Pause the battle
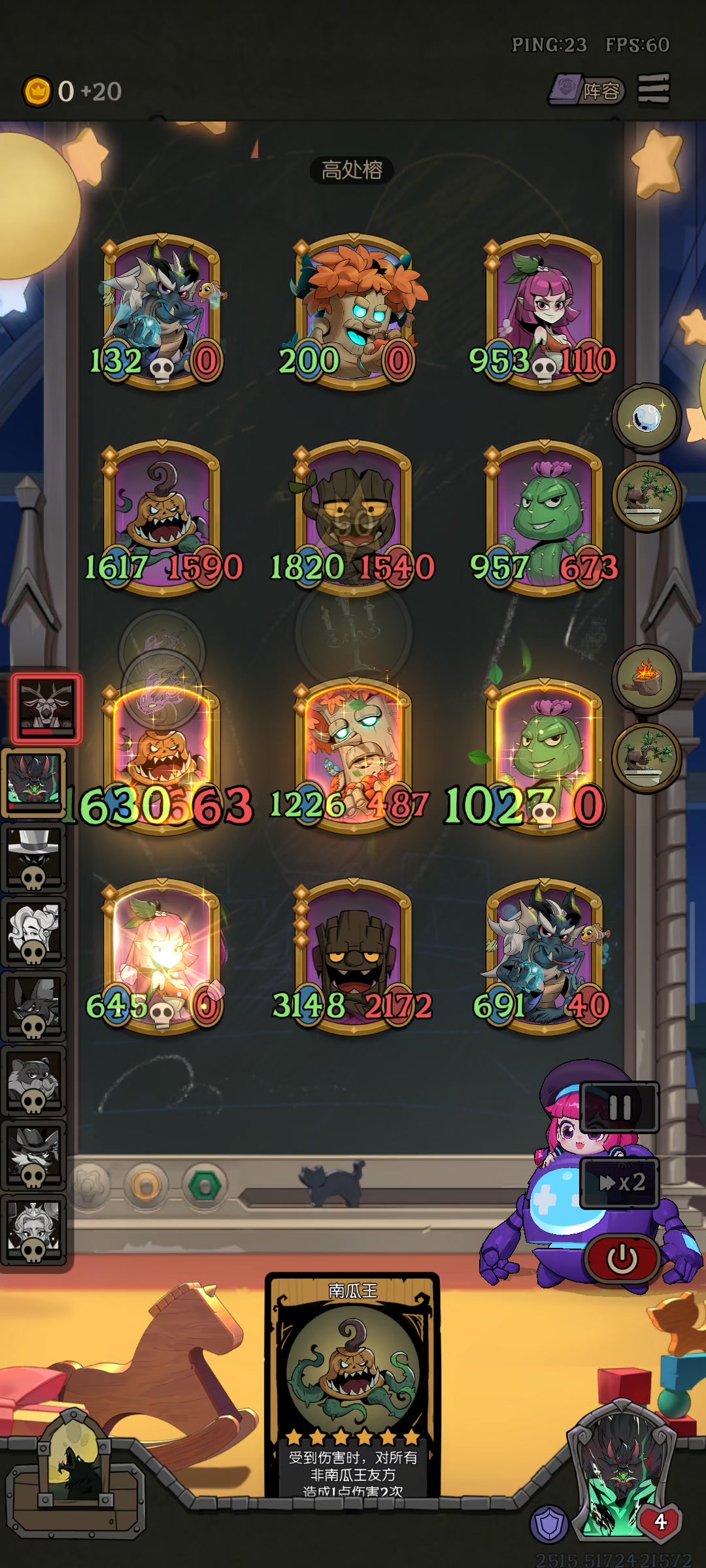The height and width of the screenshot is (1568, 706). click(x=620, y=1107)
